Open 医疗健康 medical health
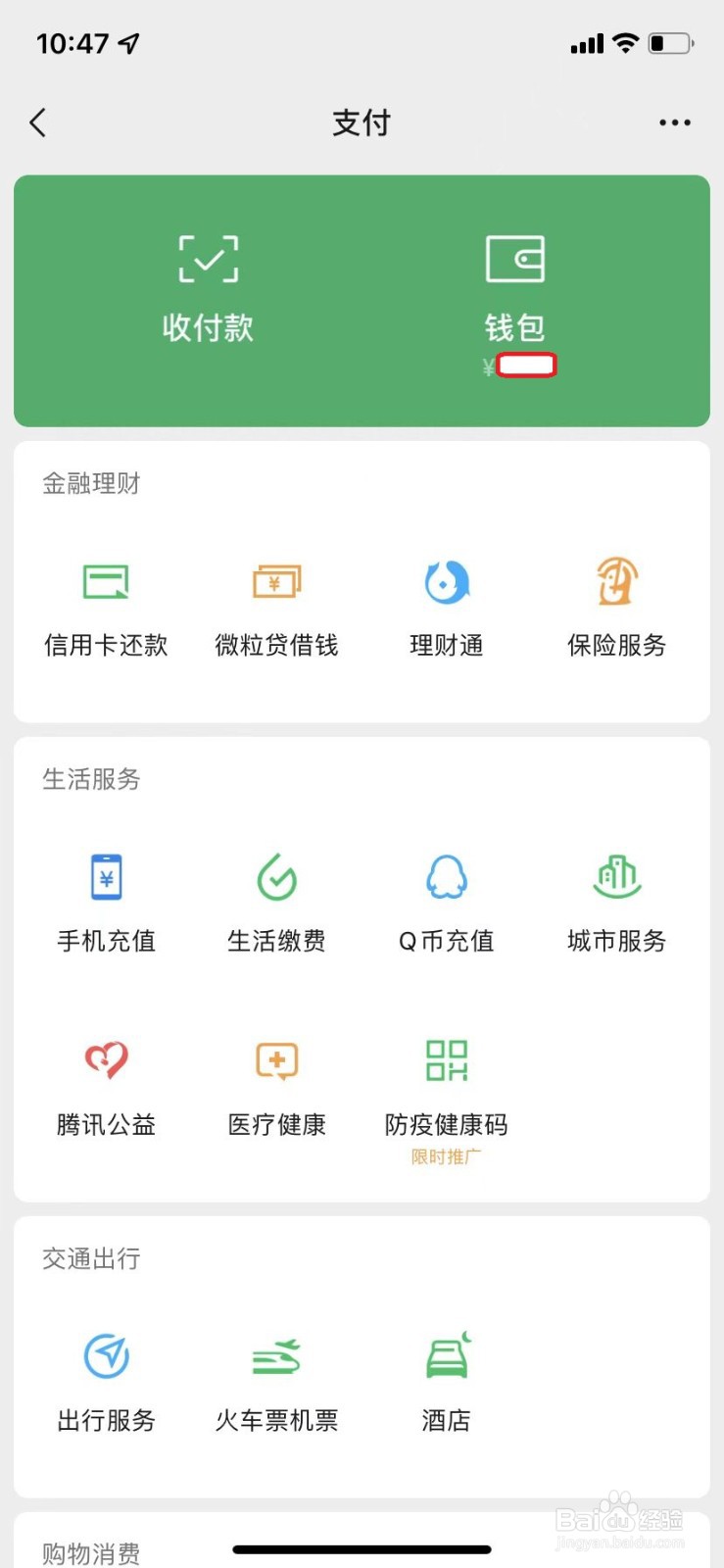Viewport: 724px width, 1568px height. coord(276,1087)
